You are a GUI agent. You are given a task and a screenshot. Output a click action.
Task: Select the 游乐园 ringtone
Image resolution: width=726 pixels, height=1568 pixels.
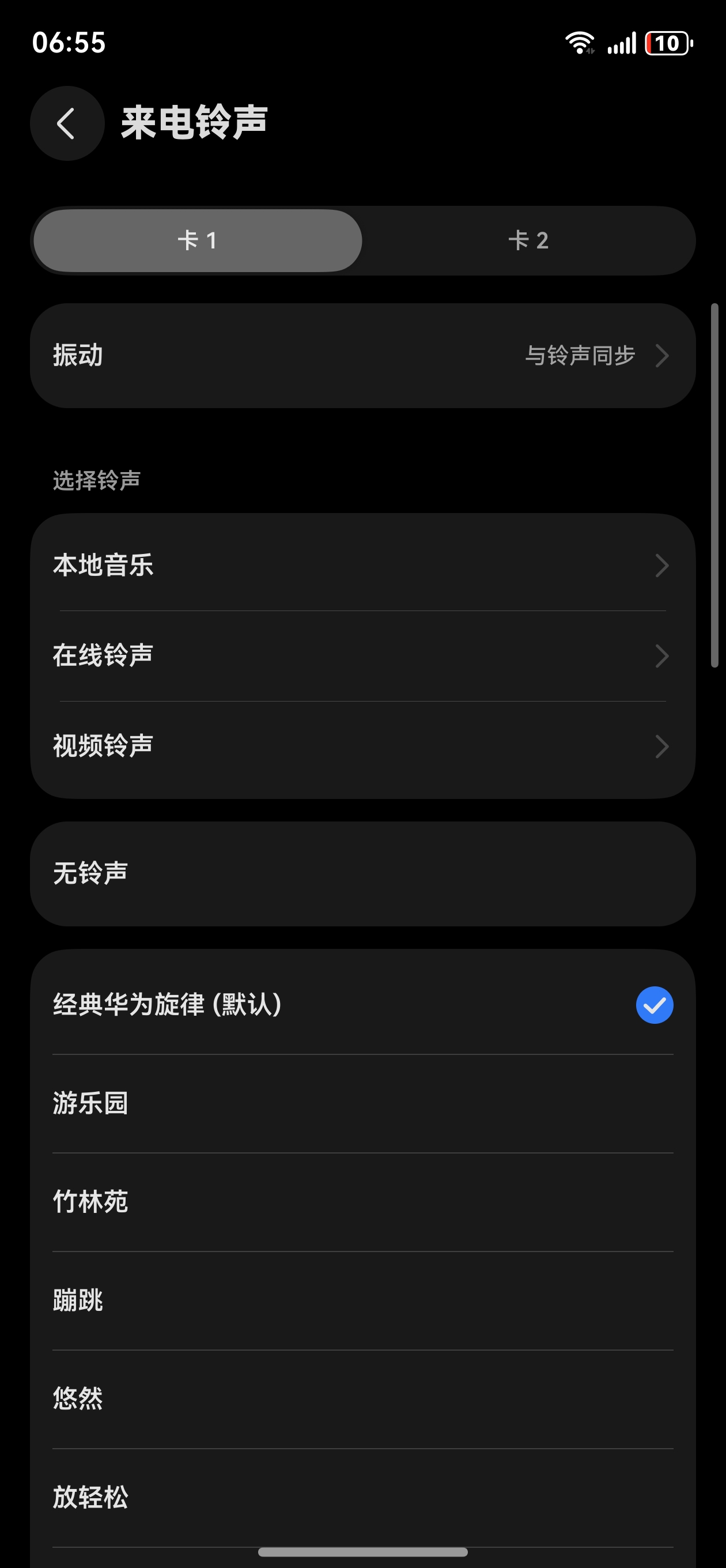pyautogui.click(x=362, y=1103)
